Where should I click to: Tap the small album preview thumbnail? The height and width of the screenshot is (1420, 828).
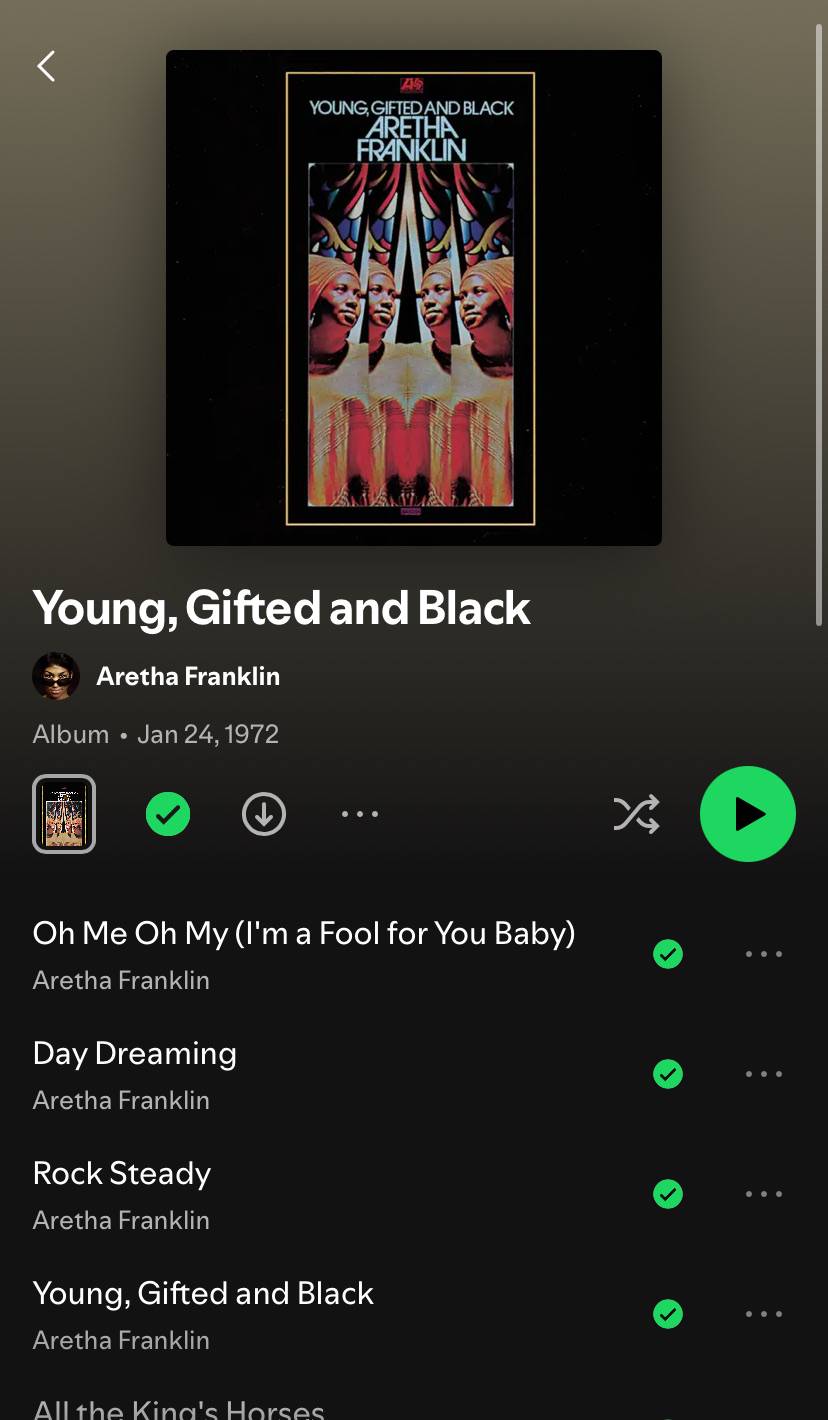(x=64, y=814)
